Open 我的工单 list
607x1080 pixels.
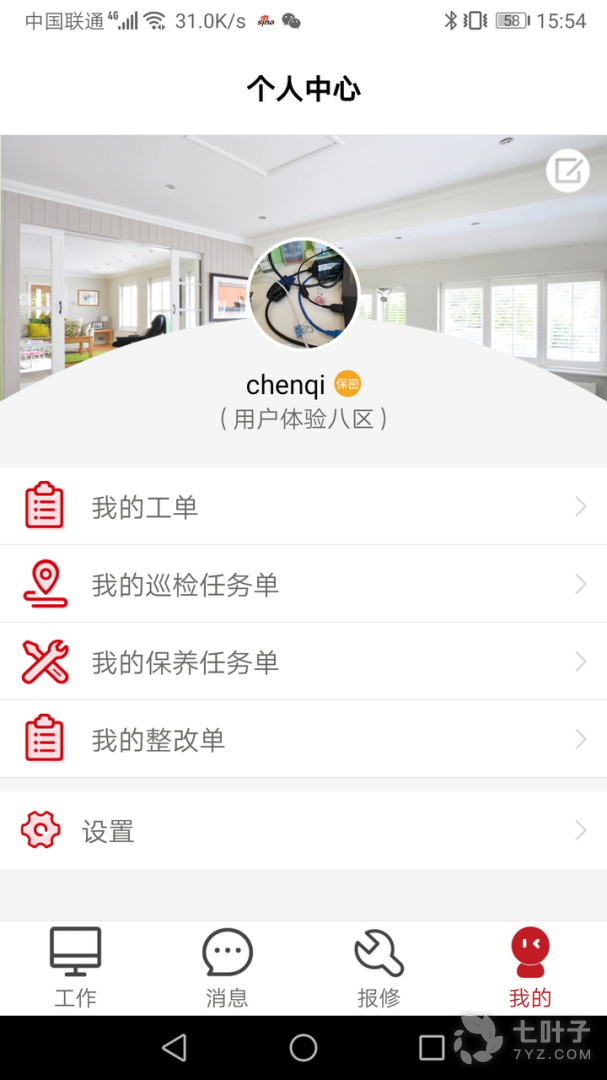303,507
